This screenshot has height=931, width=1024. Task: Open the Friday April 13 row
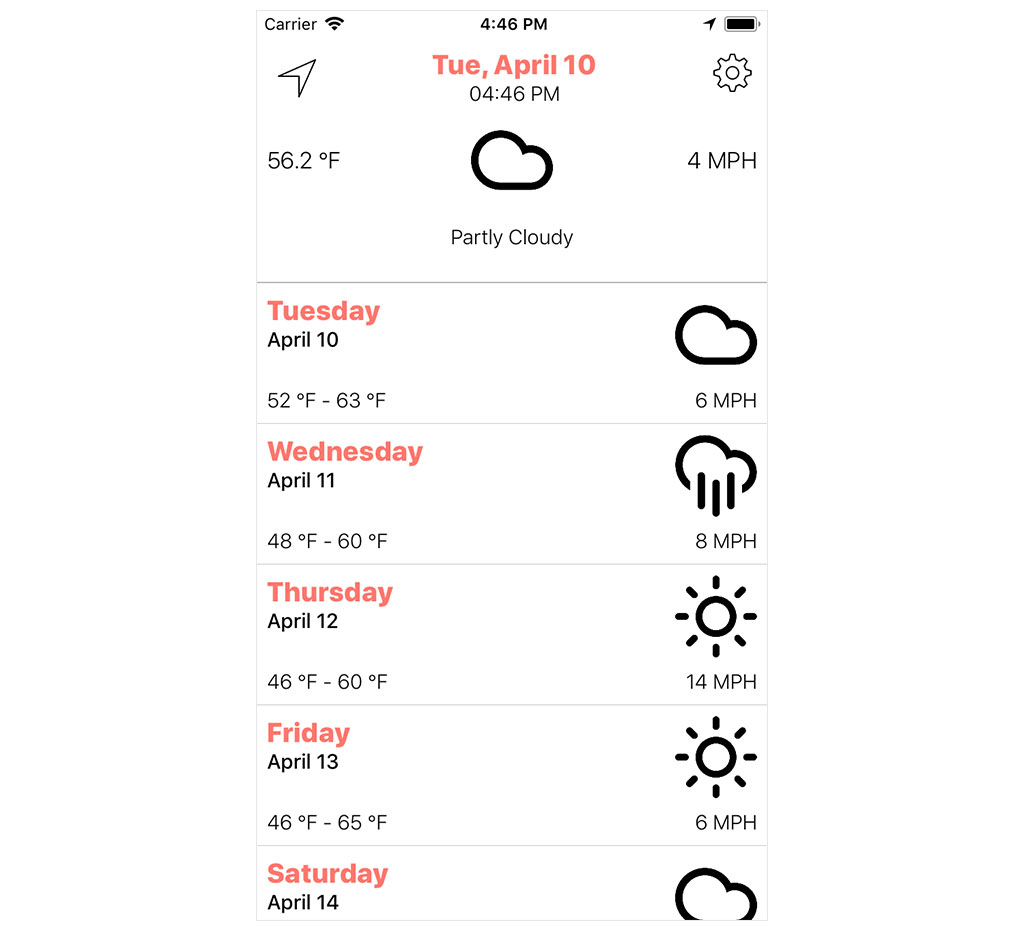pyautogui.click(x=511, y=777)
